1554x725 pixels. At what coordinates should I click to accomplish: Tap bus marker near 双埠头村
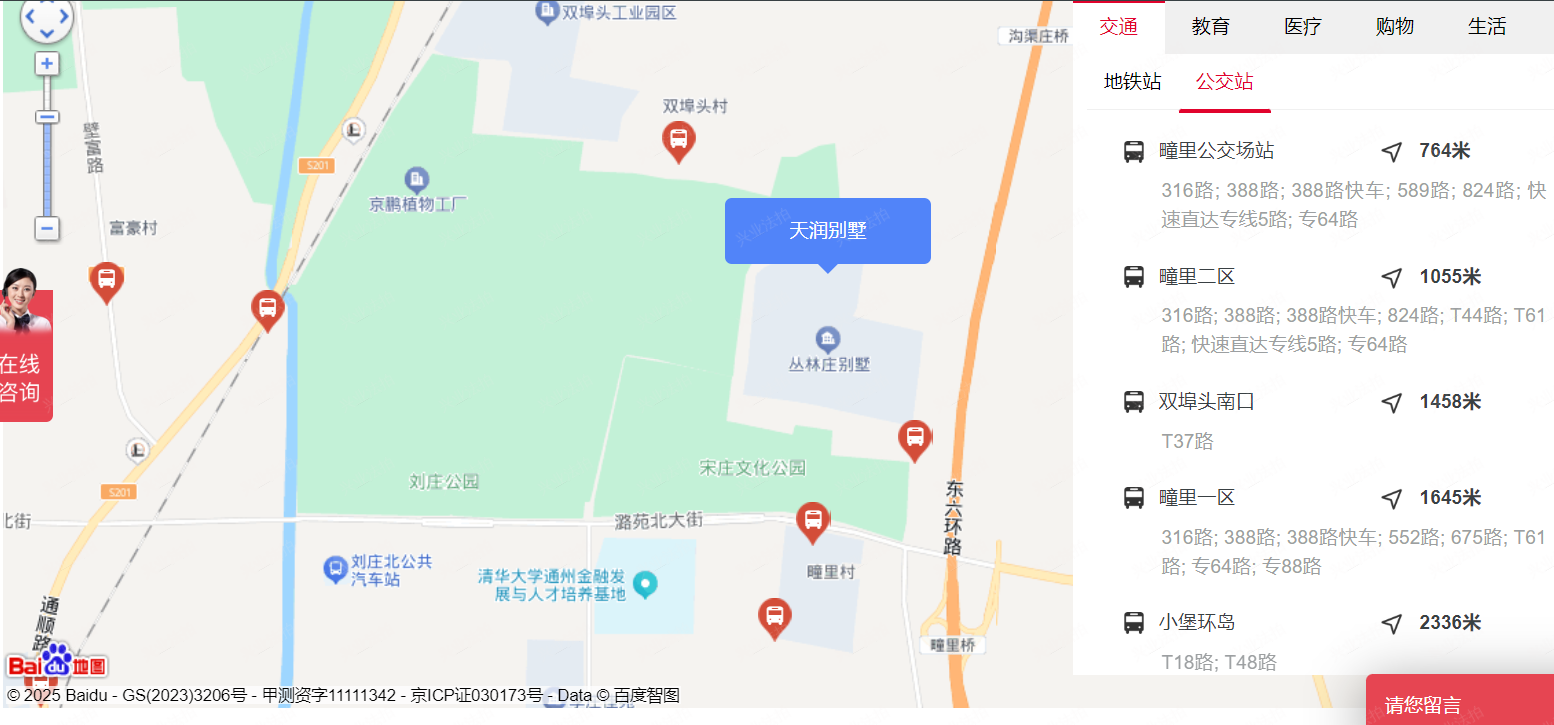678,140
